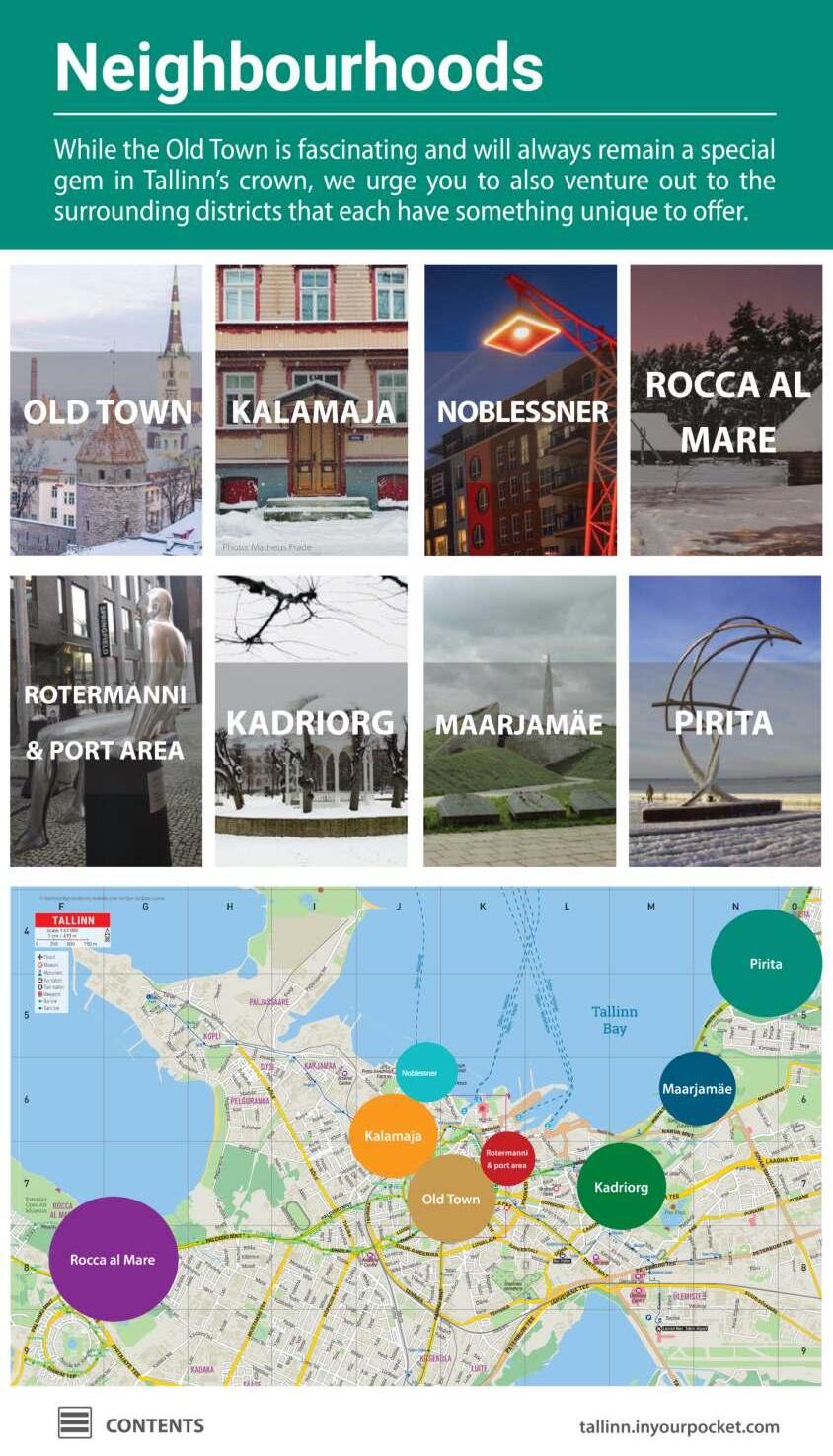Open the Pirita neighbourhood tile
This screenshot has height=1456, width=833.
pos(724,721)
